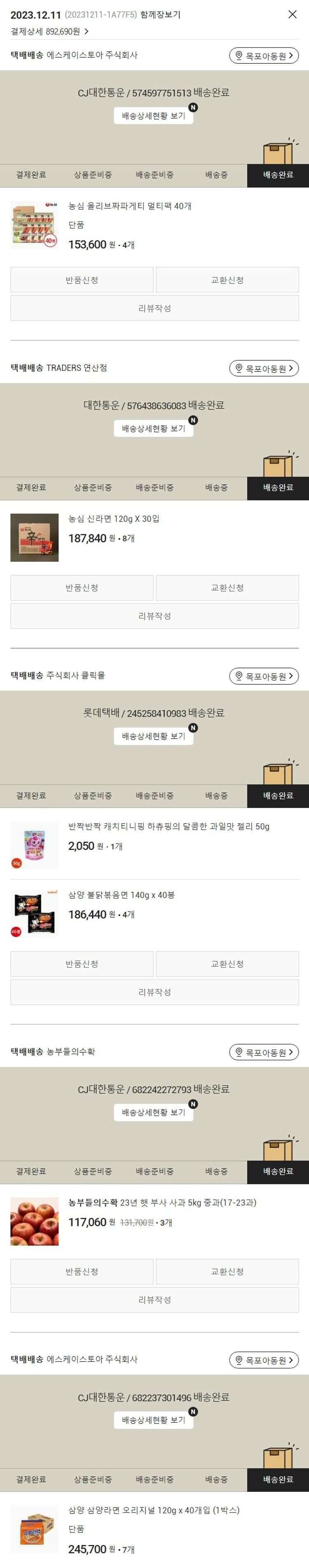Viewport: 309px width, 1568px height.
Task: Request return for 농심 신라면 order
Action: click(x=82, y=587)
